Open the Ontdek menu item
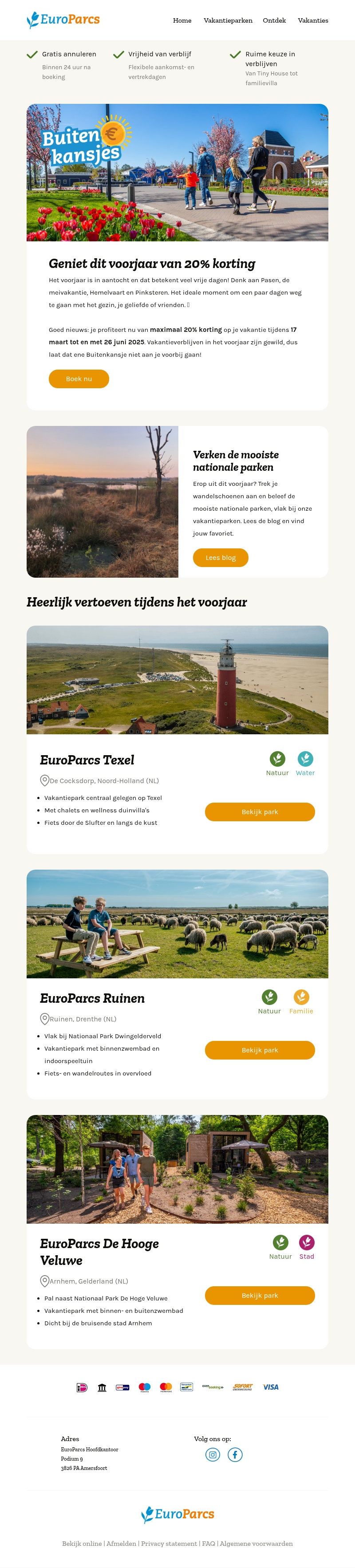 (x=274, y=21)
